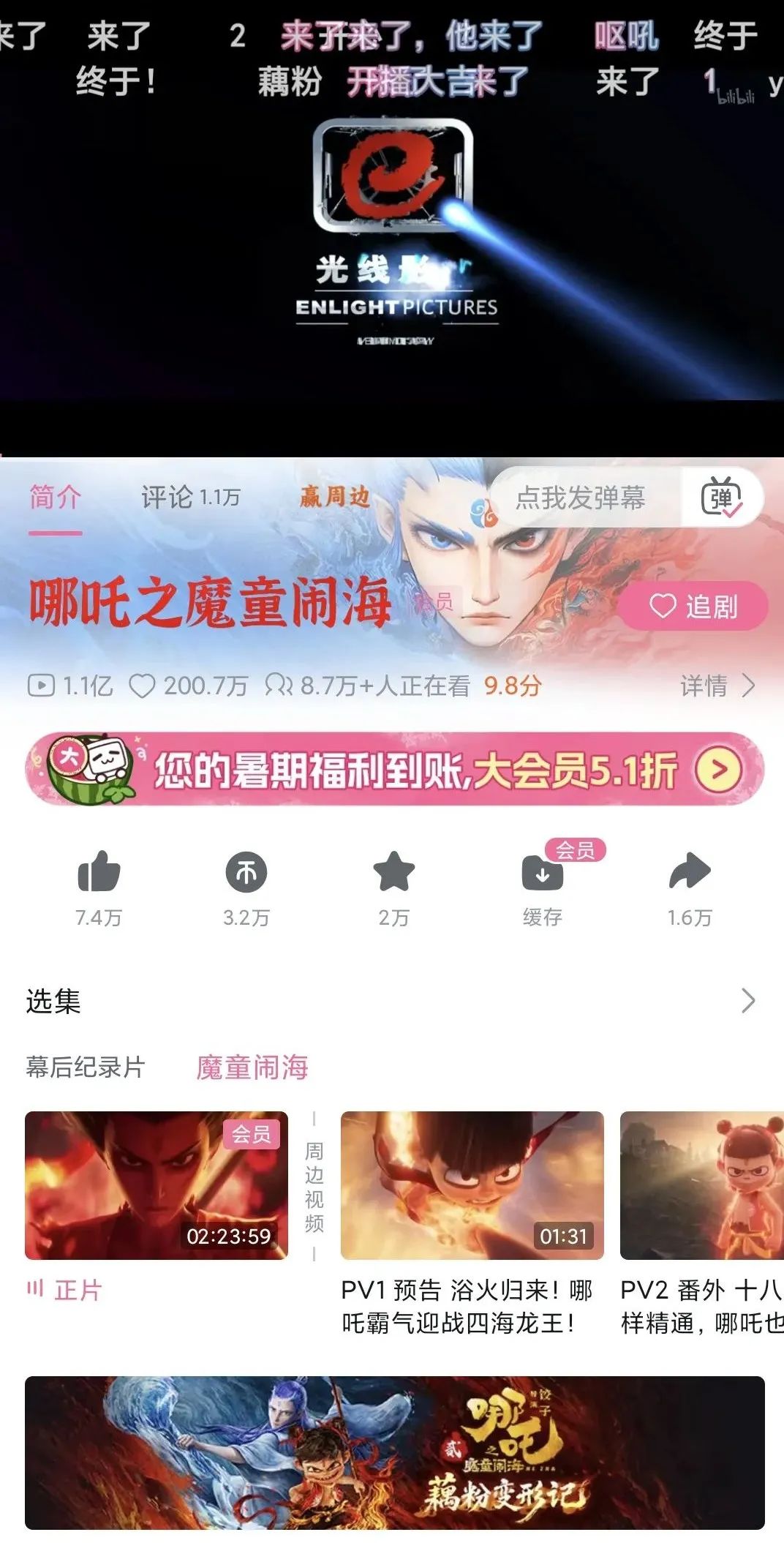Select the 魔童闹海 section tab
Image resolution: width=784 pixels, height=1543 pixels.
[x=252, y=1067]
